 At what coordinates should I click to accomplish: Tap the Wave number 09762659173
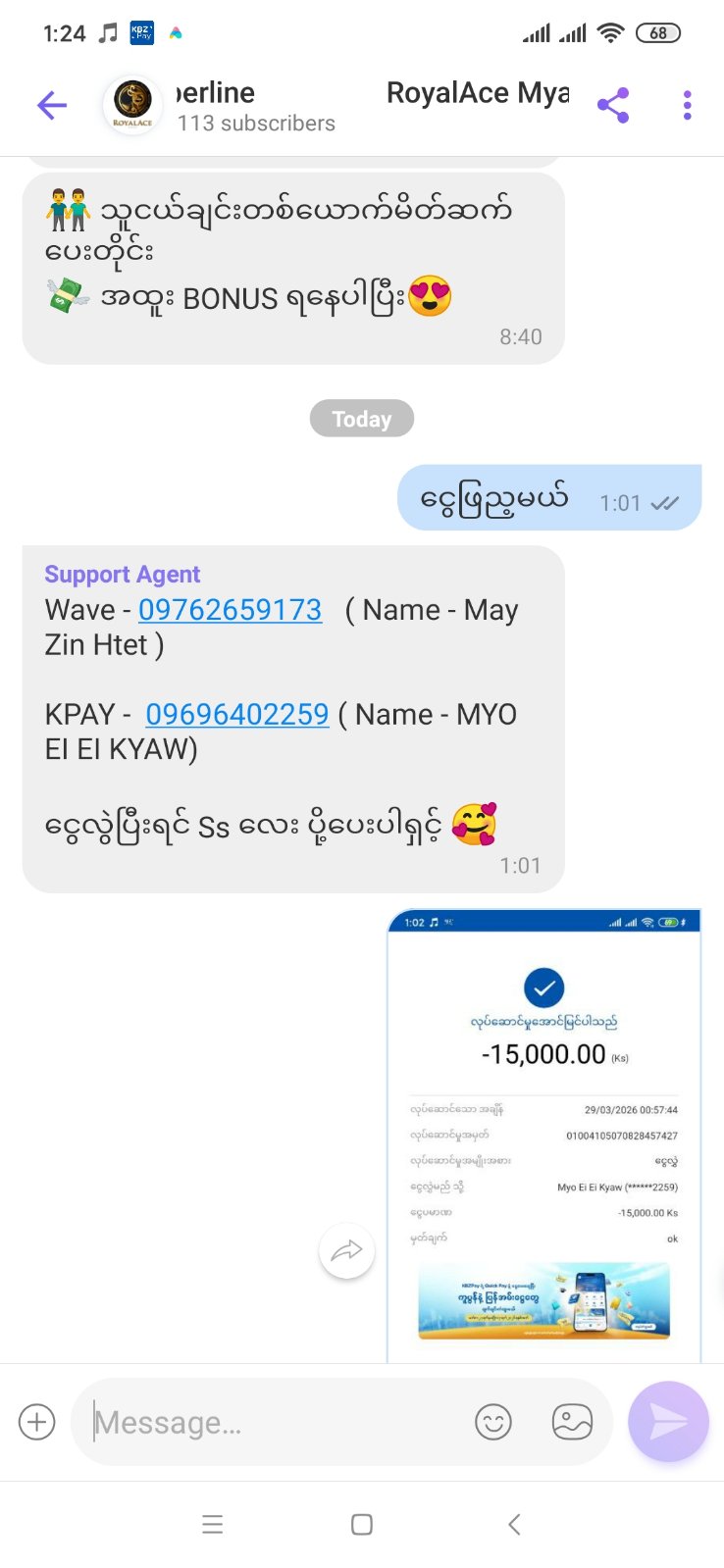click(x=230, y=610)
